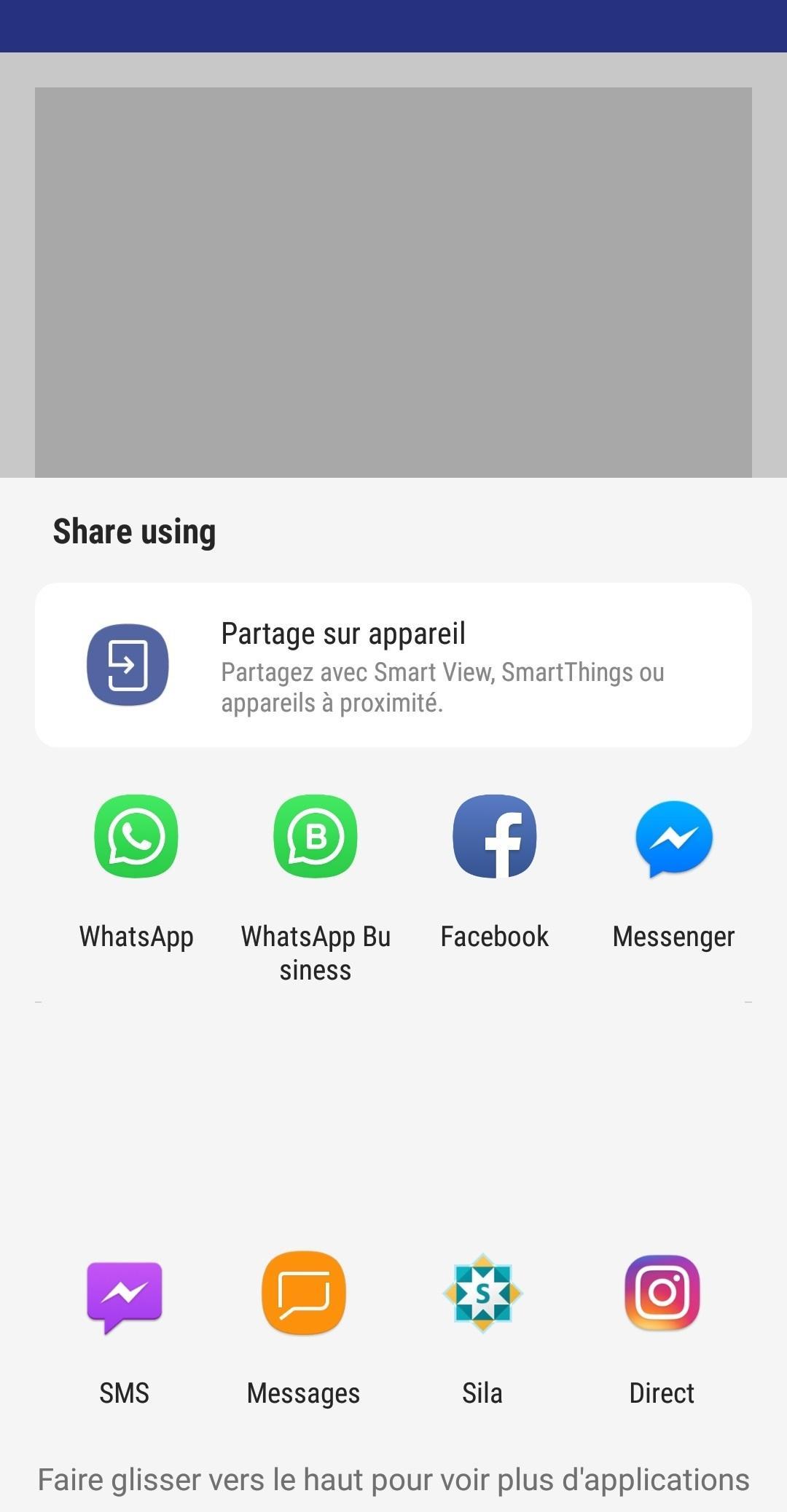Open Partage sur appareil option
Viewport: 787px width, 1512px height.
point(393,664)
